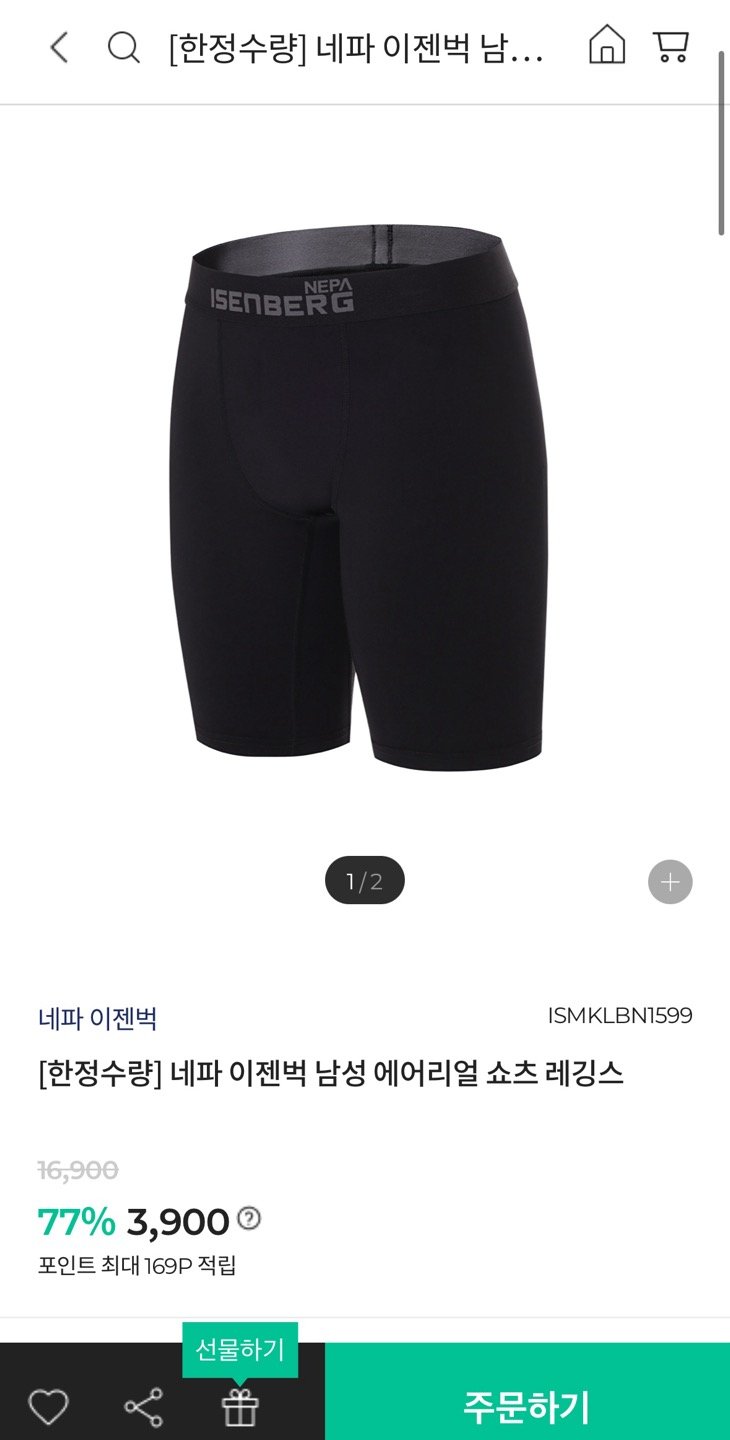Go to the home page icon

pos(606,46)
